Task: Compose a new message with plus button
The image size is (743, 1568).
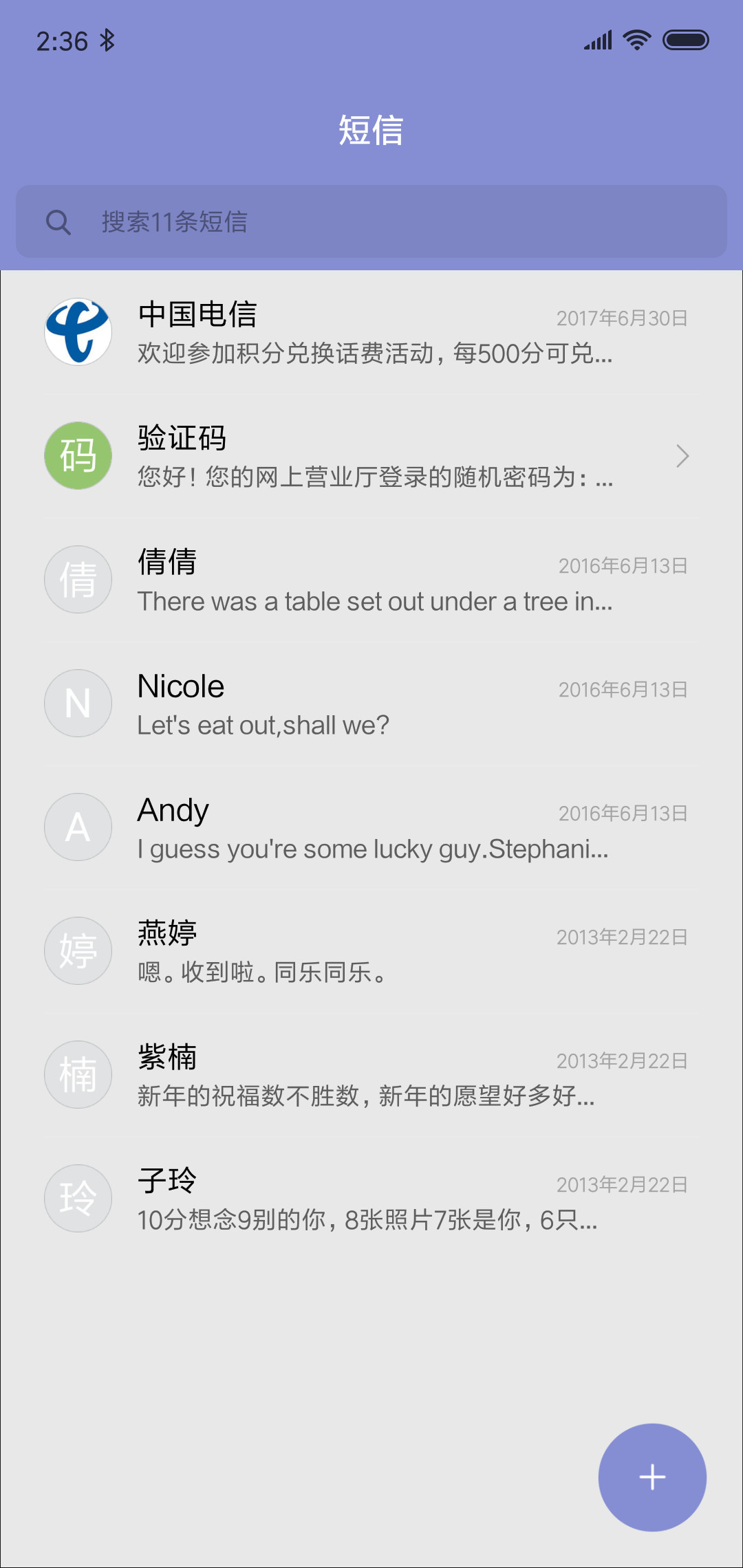Action: 652,1477
